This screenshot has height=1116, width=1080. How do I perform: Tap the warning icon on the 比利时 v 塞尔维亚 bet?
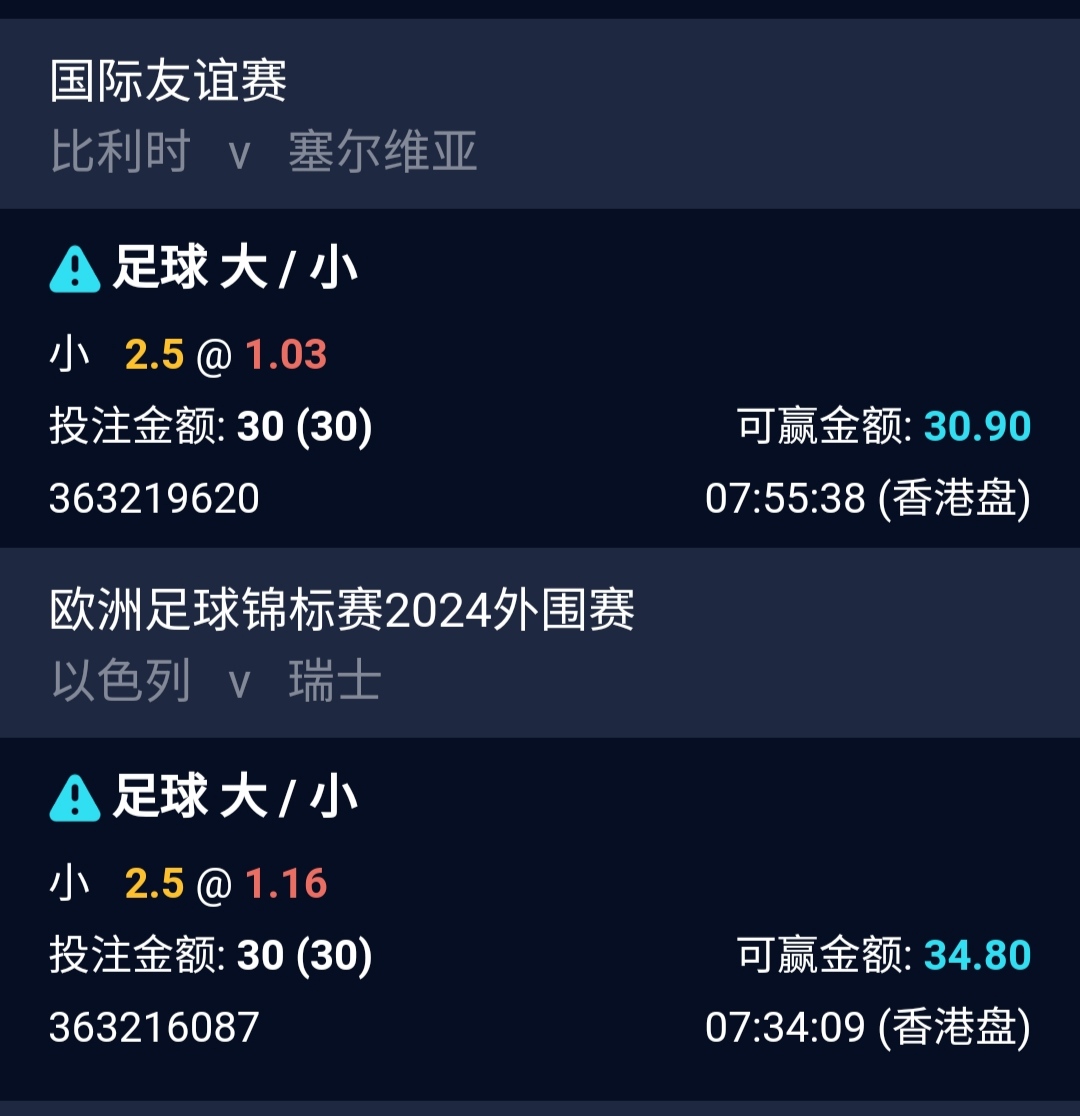tap(75, 270)
